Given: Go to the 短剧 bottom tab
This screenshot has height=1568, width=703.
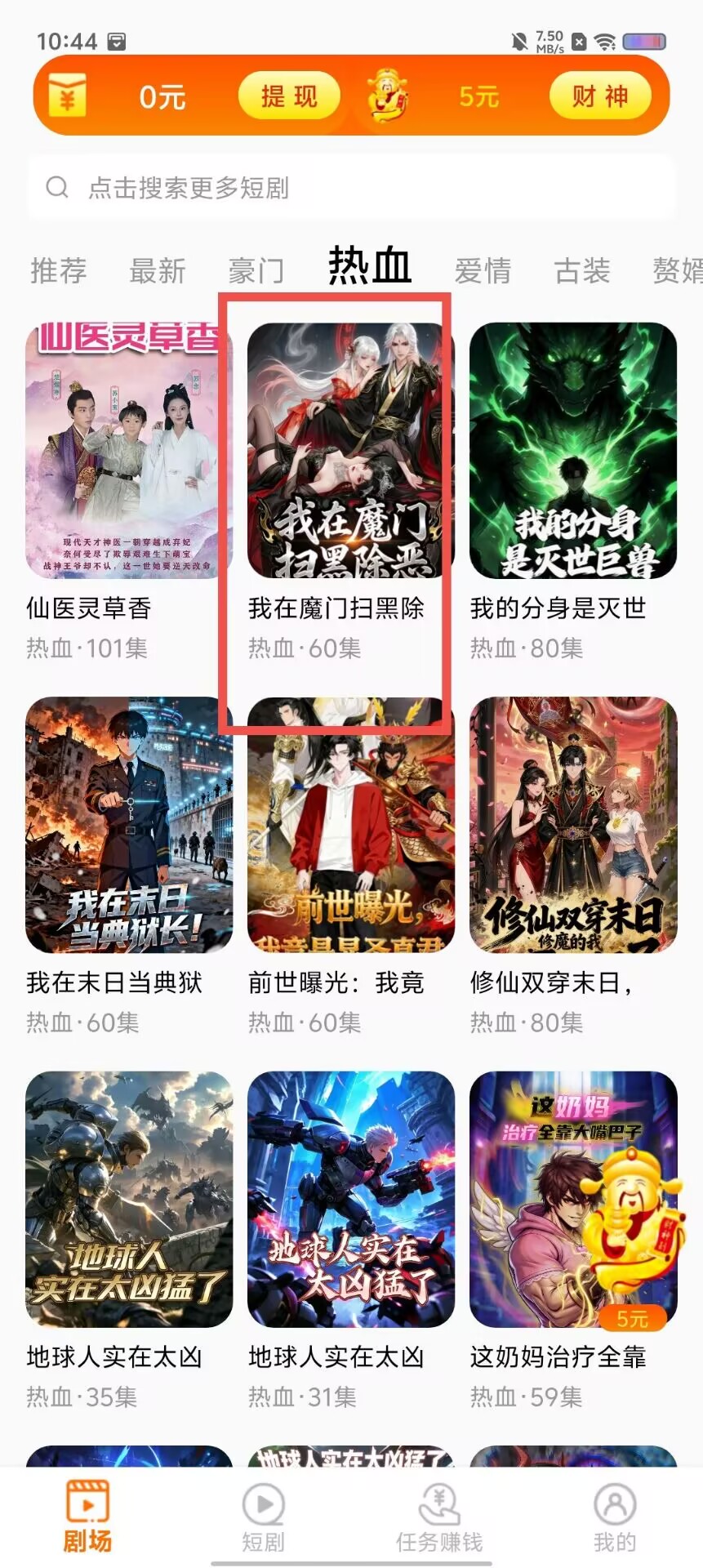Looking at the screenshot, I should pyautogui.click(x=263, y=1517).
